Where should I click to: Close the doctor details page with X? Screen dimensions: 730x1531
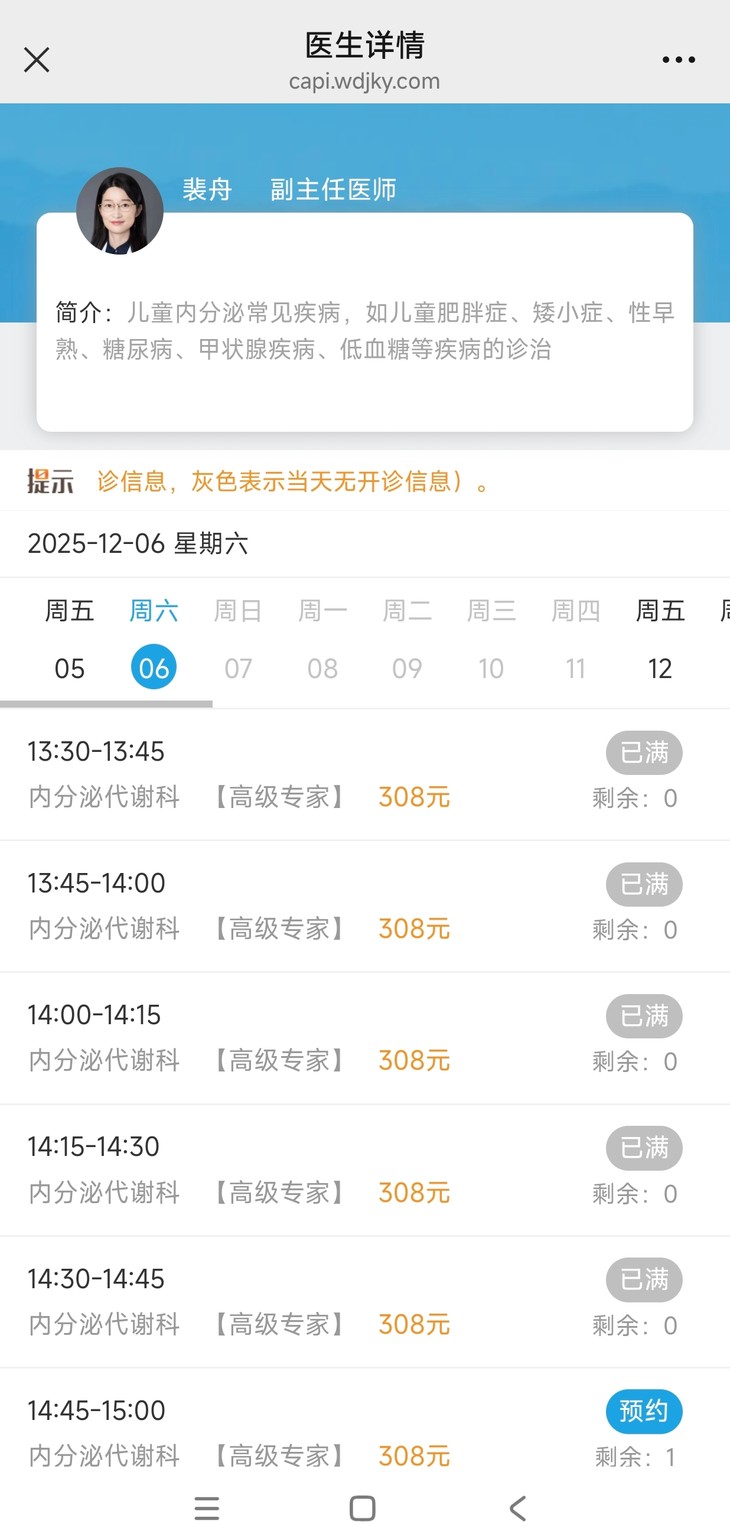click(x=36, y=60)
